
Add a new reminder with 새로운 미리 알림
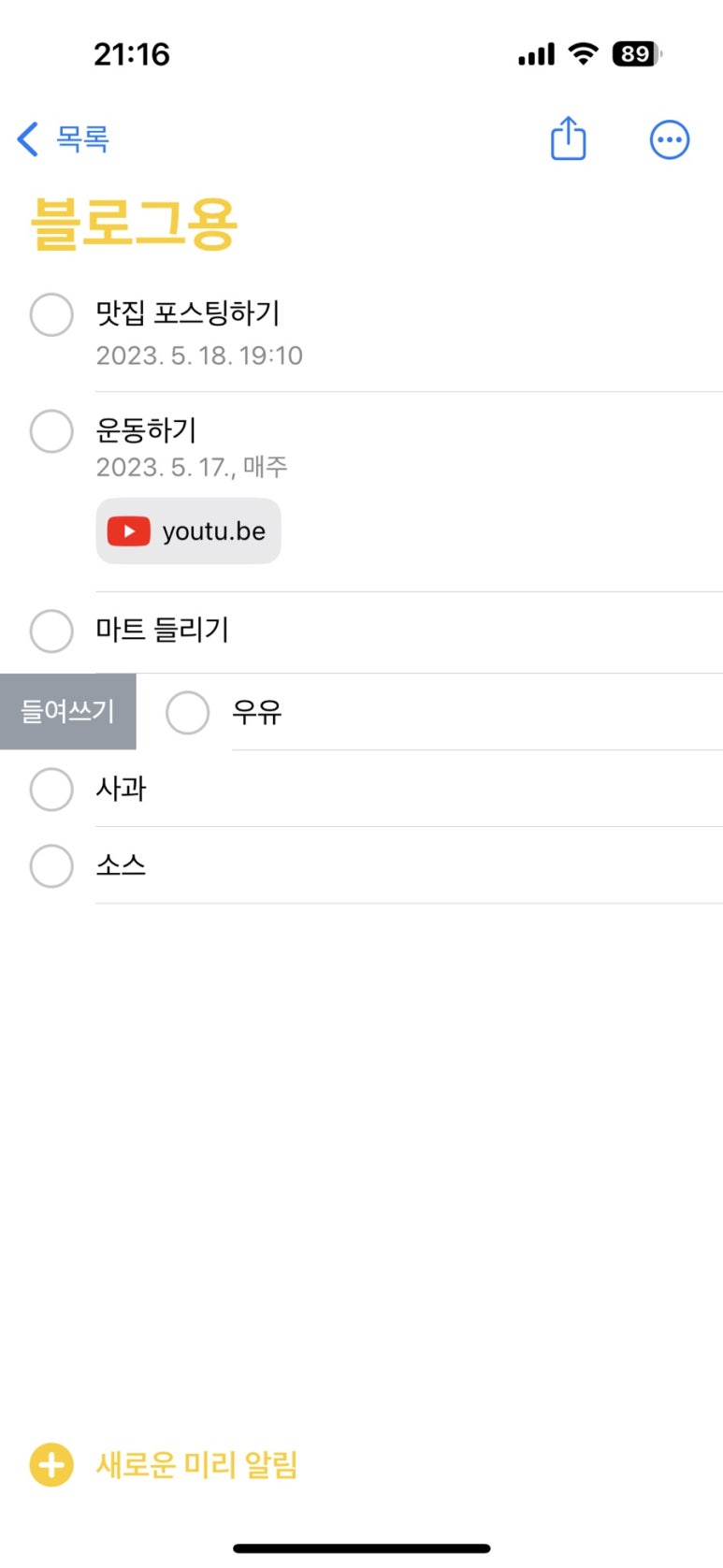coord(164,1465)
